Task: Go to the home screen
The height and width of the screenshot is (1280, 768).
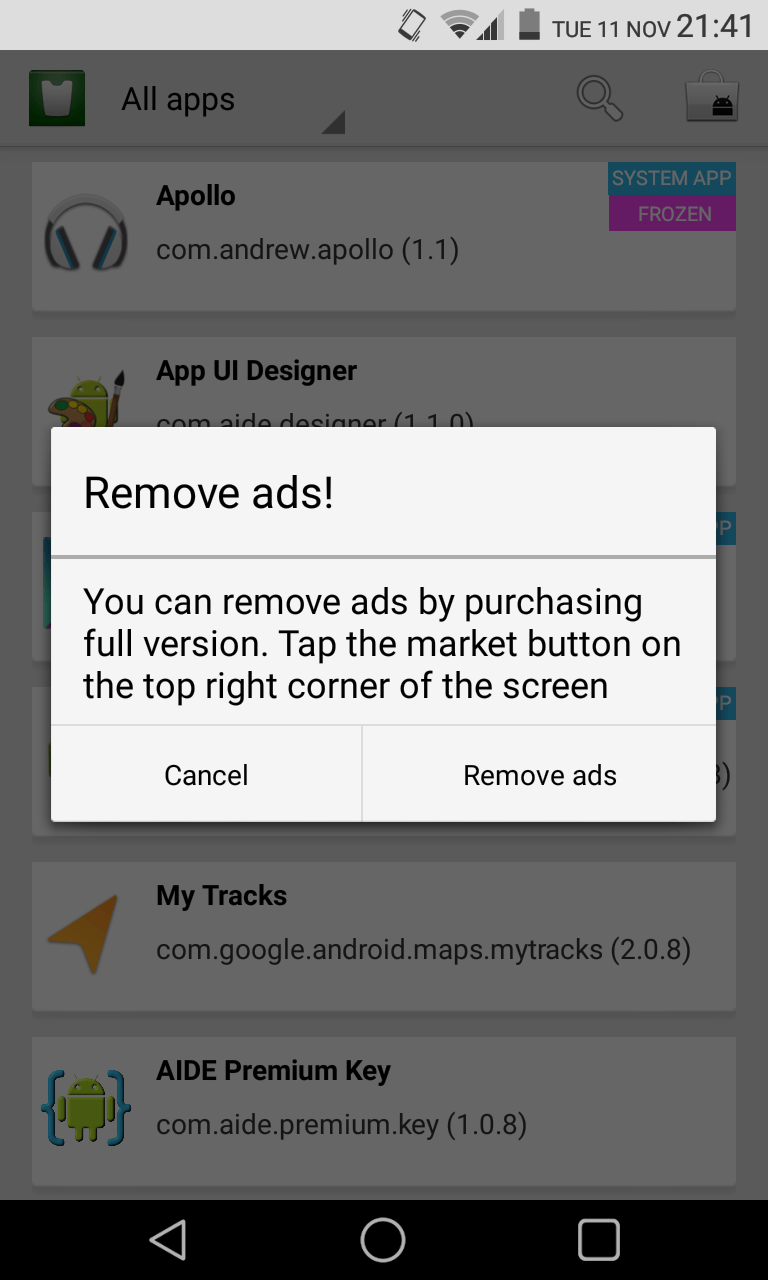Action: [x=383, y=1240]
